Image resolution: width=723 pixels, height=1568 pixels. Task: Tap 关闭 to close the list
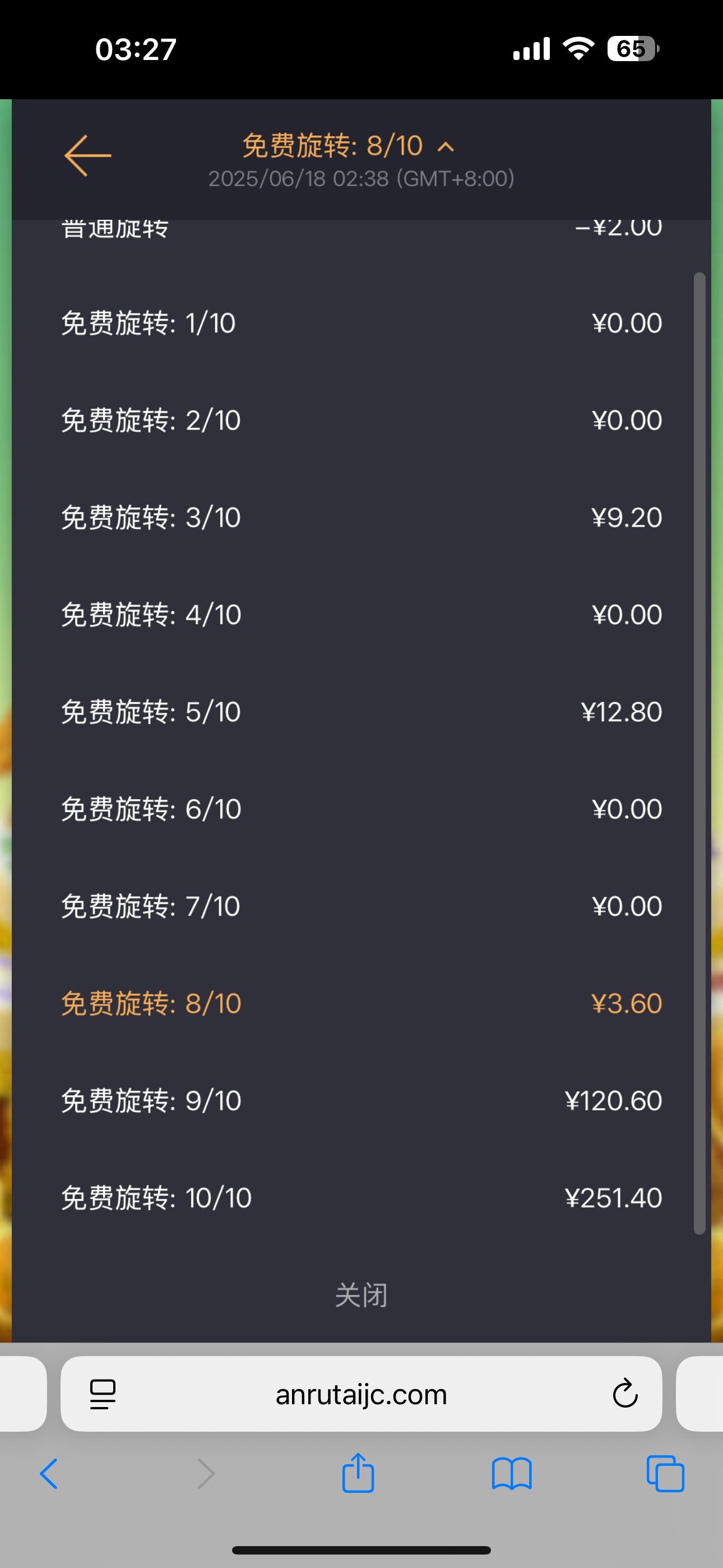pyautogui.click(x=361, y=1295)
